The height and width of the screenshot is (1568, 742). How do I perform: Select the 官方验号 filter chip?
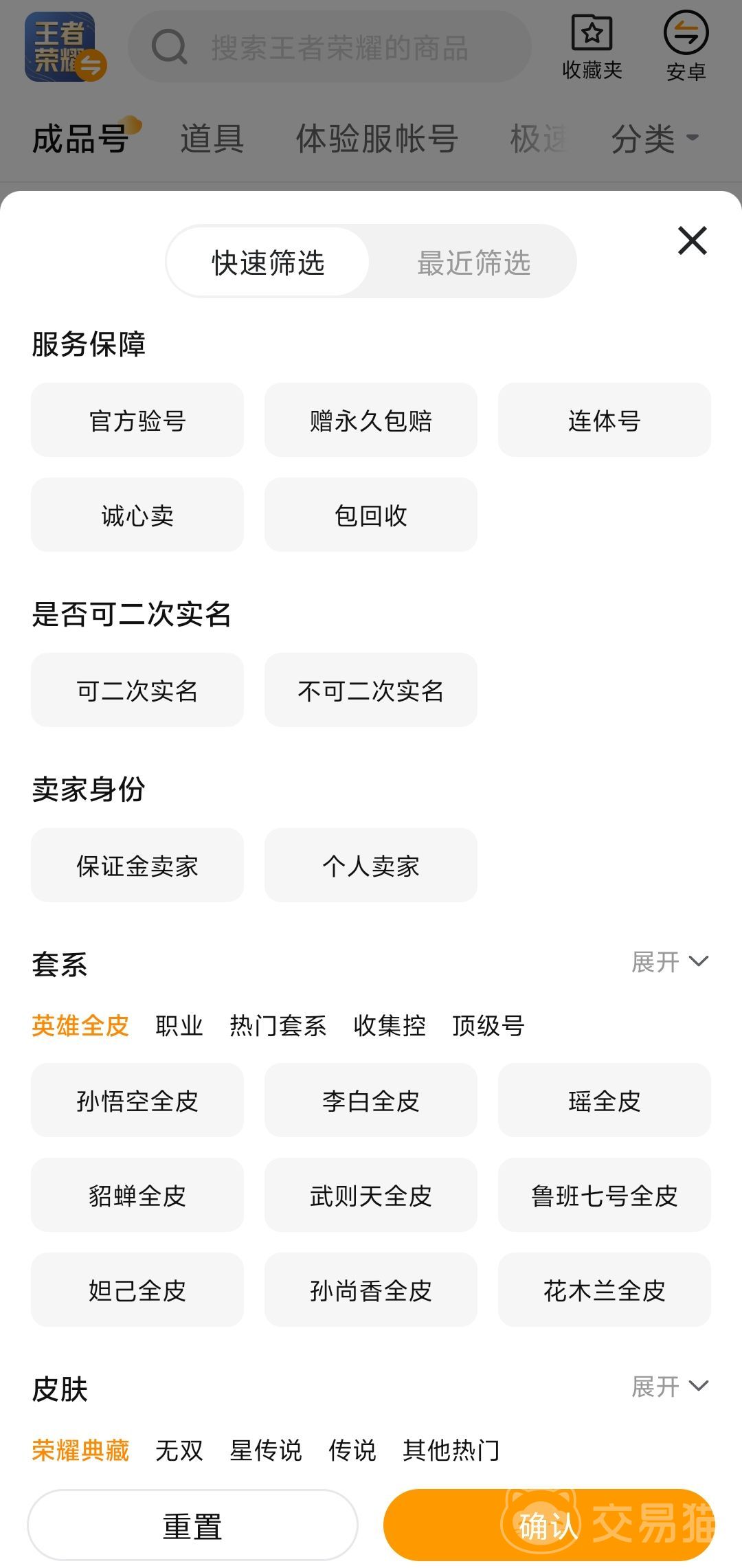click(137, 421)
